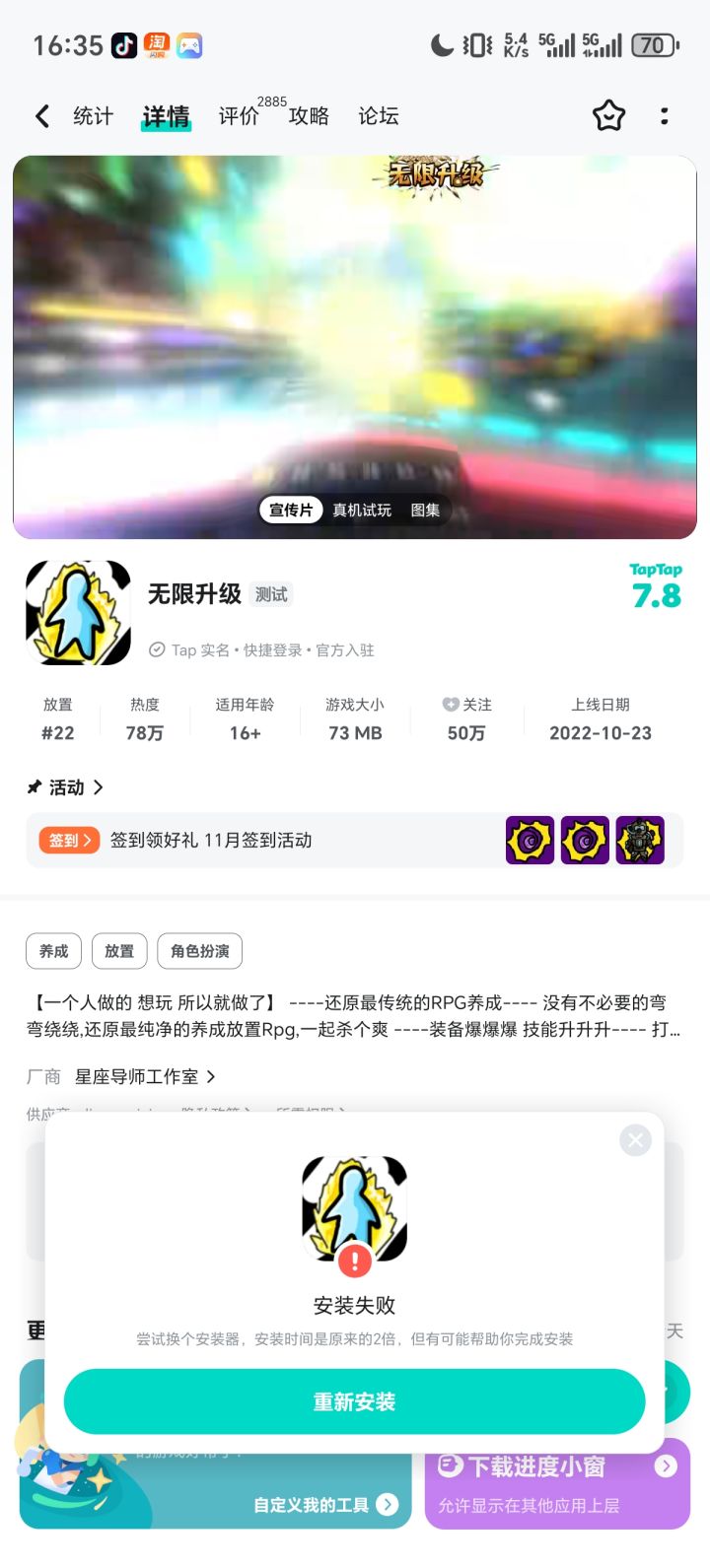Open the 攻略 tab
Viewport: 710px width, 1568px height.
click(x=309, y=115)
